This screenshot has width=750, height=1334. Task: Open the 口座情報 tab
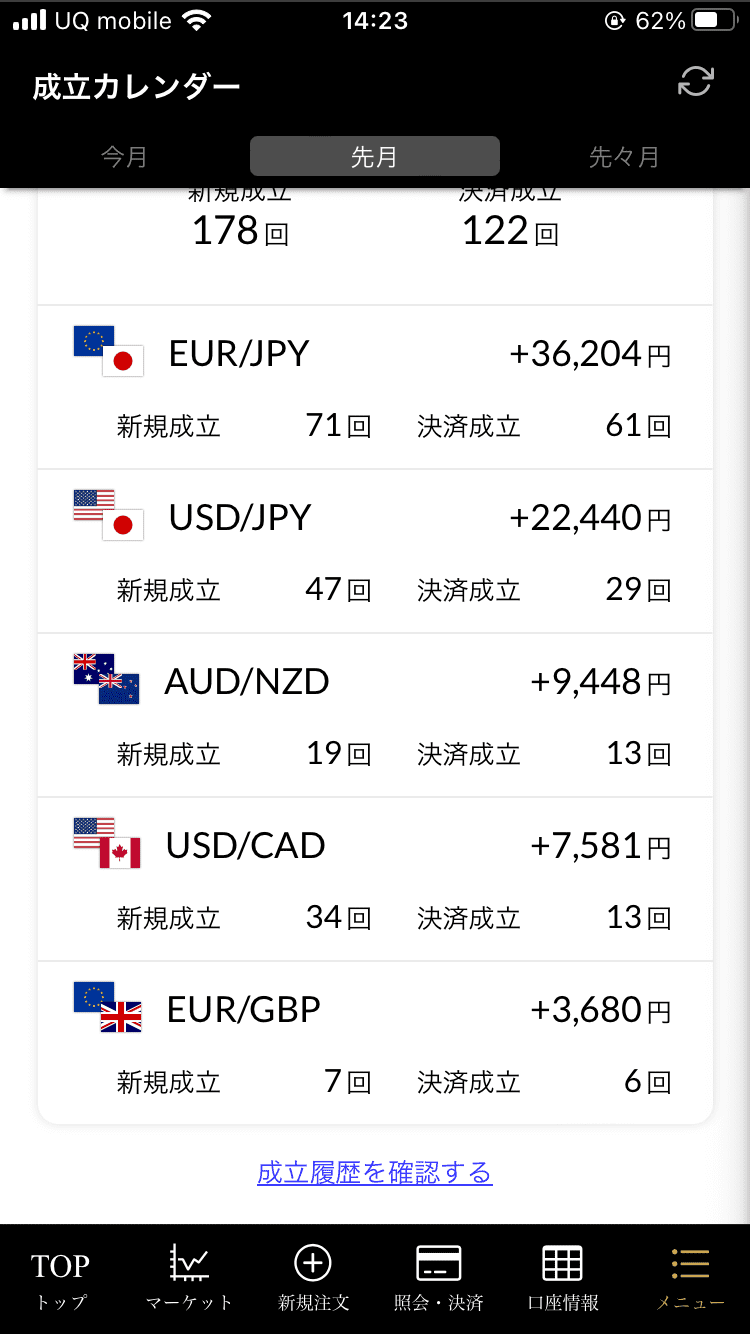563,1279
